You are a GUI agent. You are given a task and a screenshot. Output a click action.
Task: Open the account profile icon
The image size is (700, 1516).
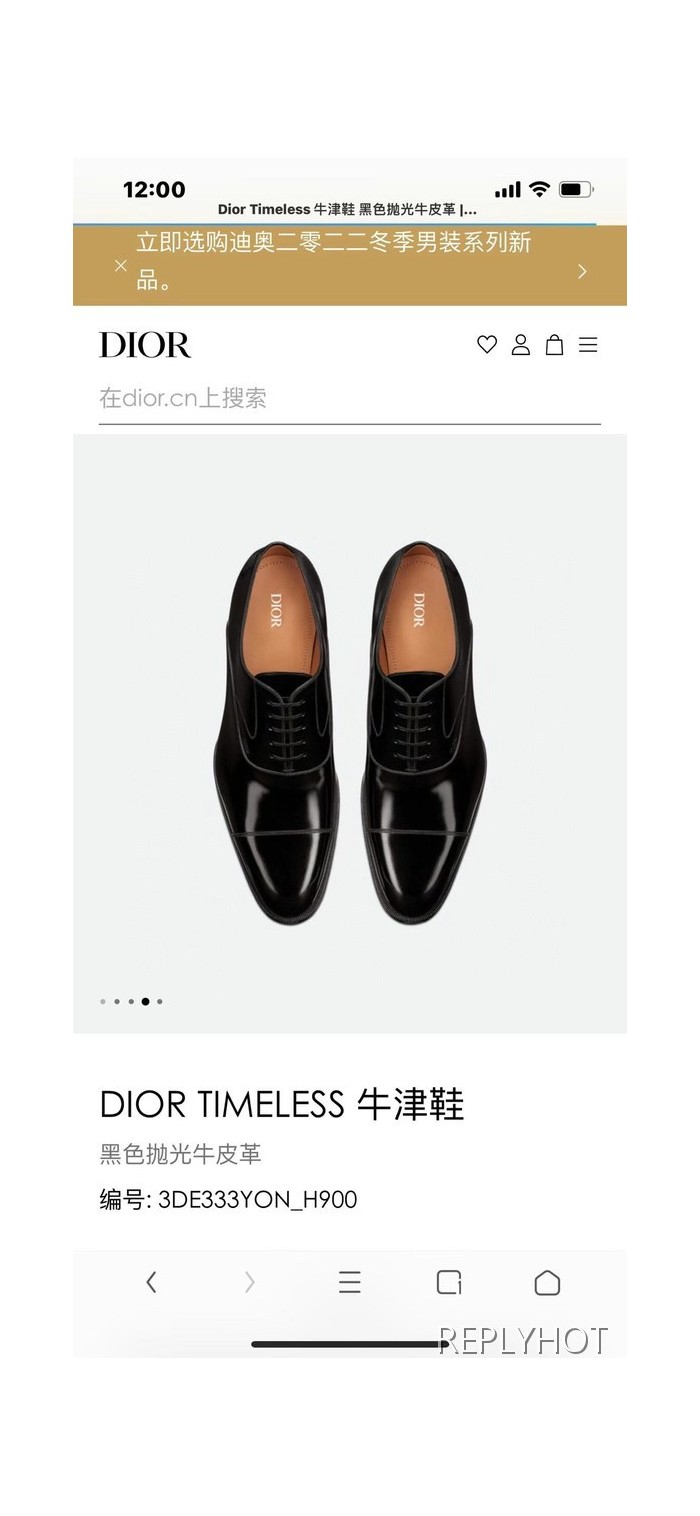[521, 345]
